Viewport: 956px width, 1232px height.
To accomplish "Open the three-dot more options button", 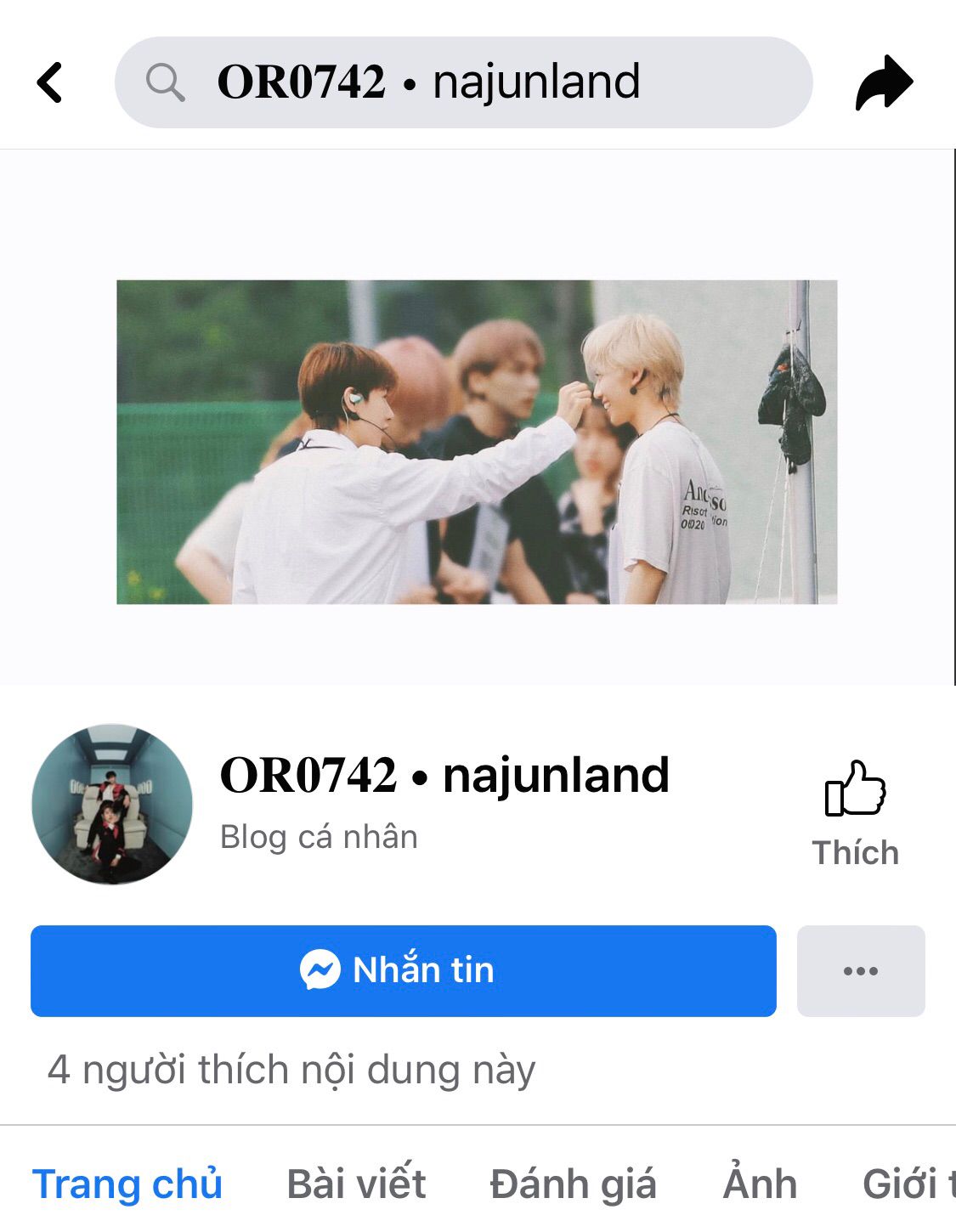I will point(861,970).
